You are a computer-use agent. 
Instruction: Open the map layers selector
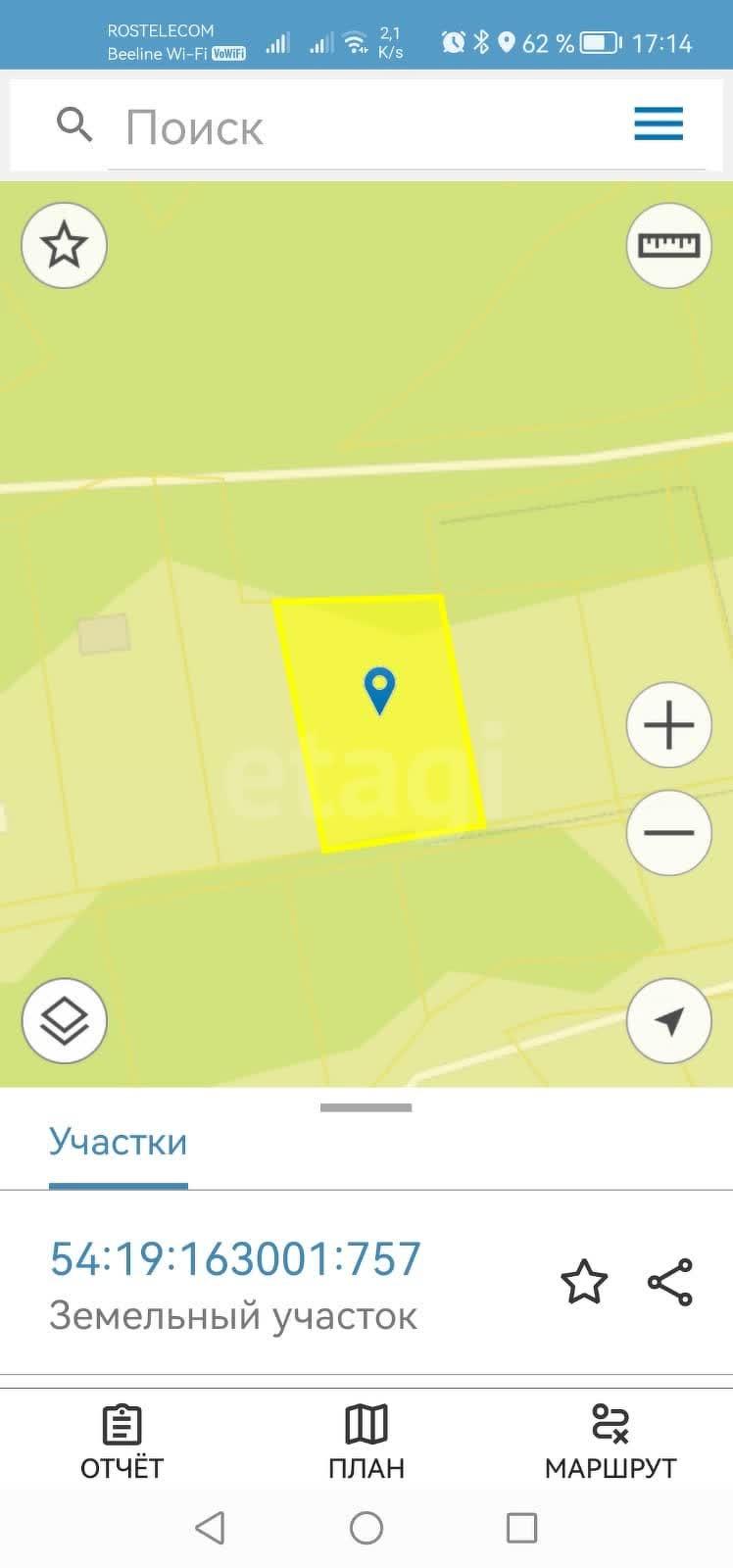(x=64, y=1021)
